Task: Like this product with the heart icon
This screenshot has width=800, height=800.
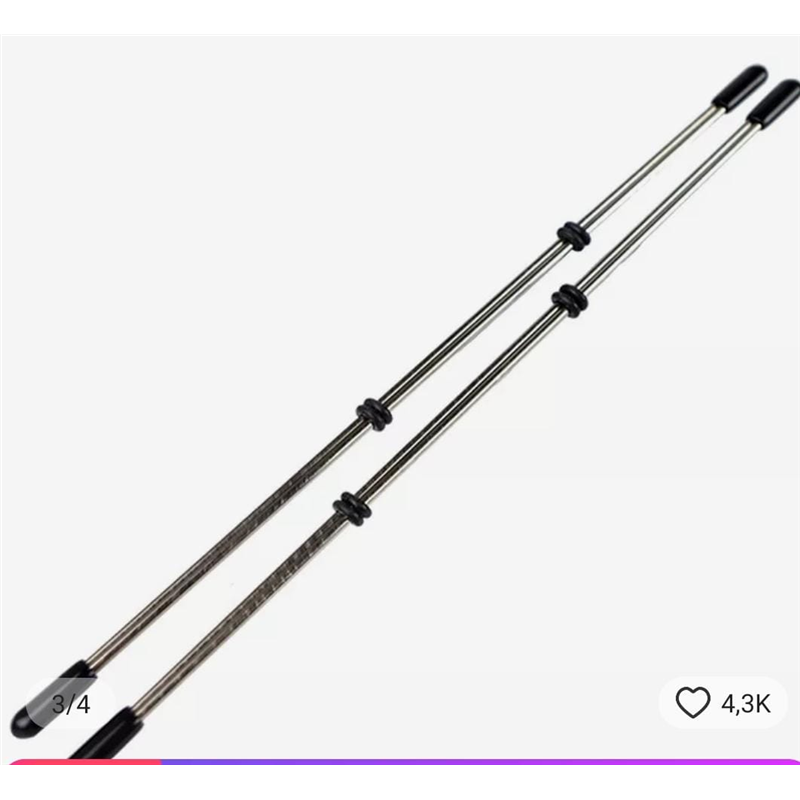Action: (693, 703)
